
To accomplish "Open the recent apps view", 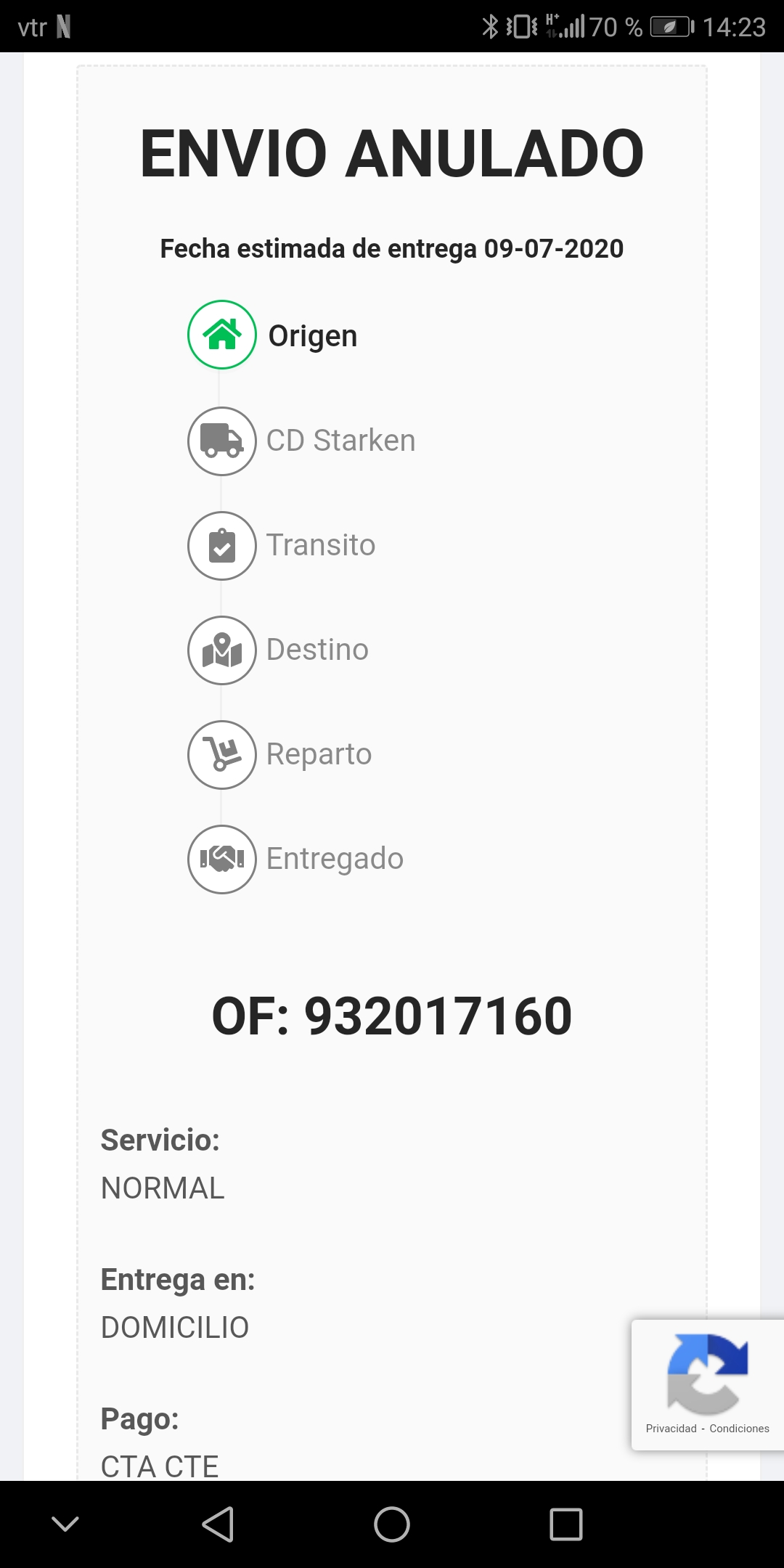I will click(566, 1524).
